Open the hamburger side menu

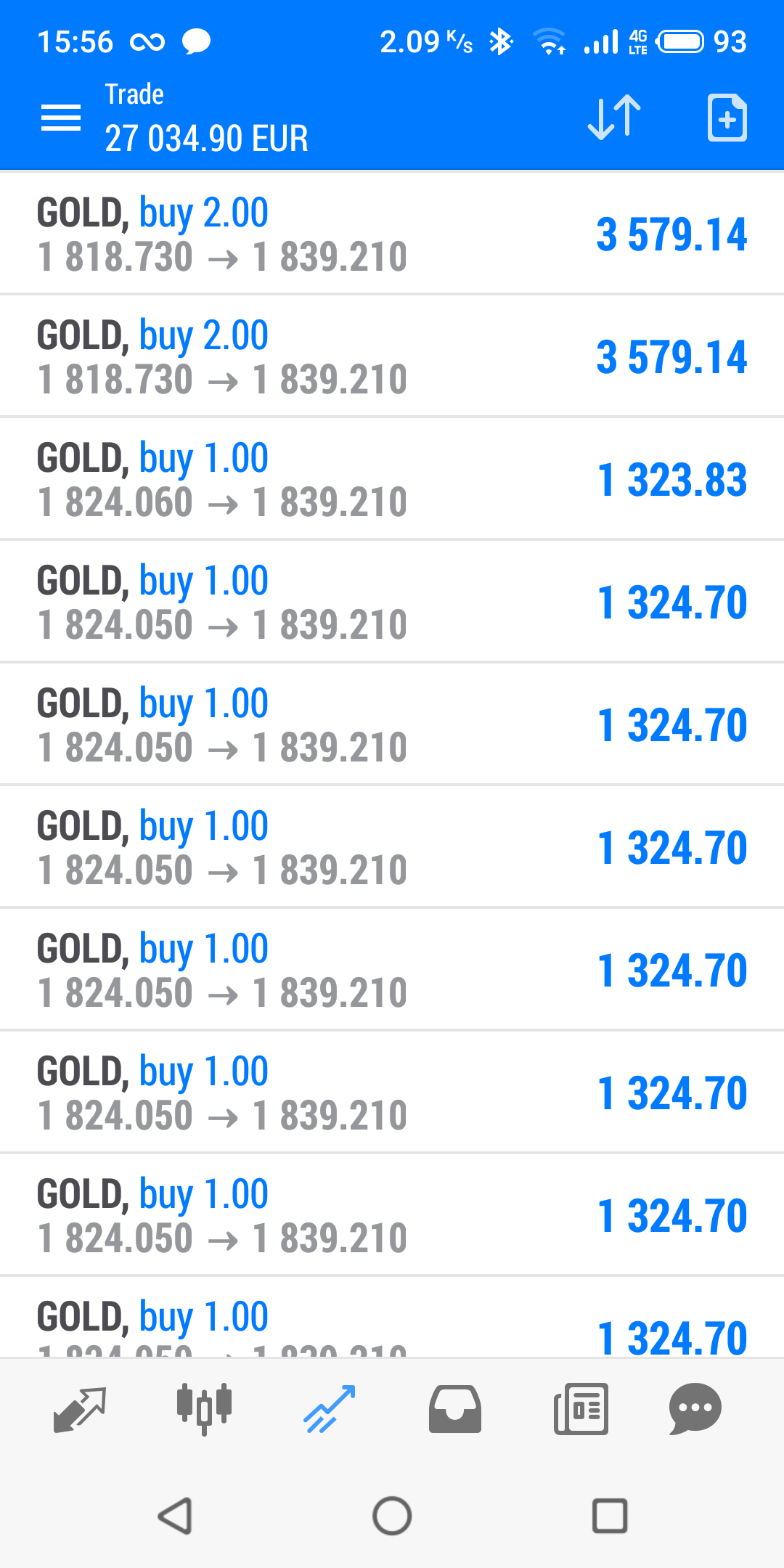point(61,118)
